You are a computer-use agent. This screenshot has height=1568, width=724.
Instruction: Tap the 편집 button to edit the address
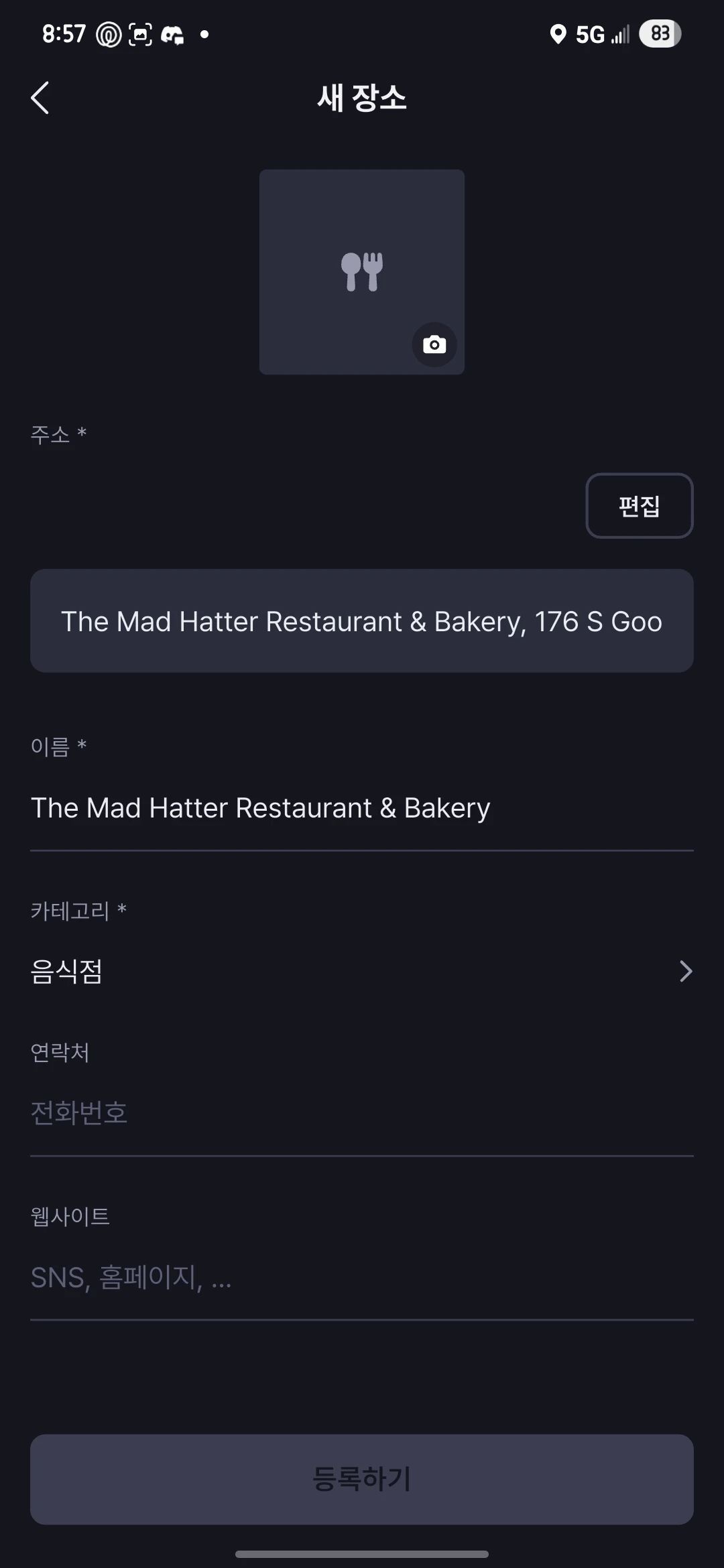(640, 506)
